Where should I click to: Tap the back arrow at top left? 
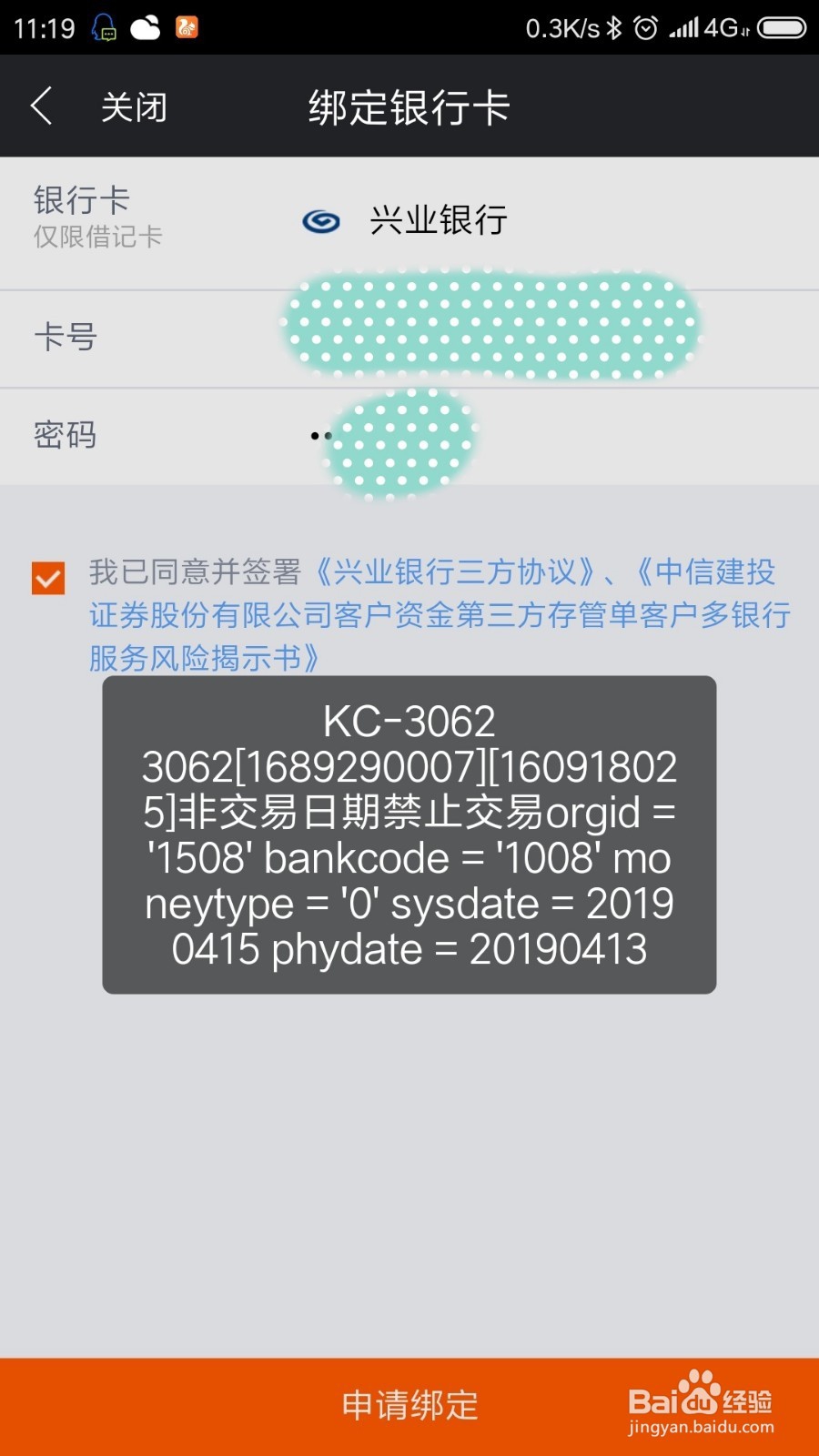tap(40, 106)
